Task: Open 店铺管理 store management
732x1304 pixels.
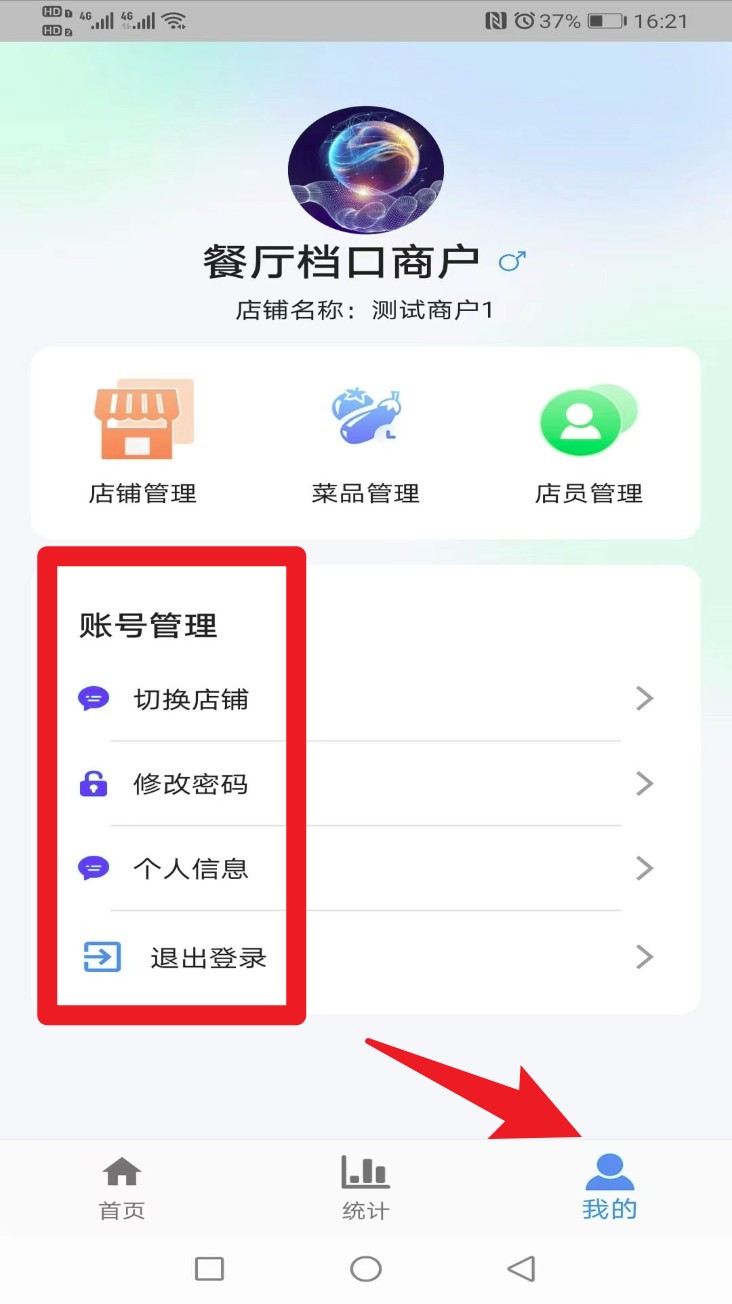Action: [x=143, y=441]
